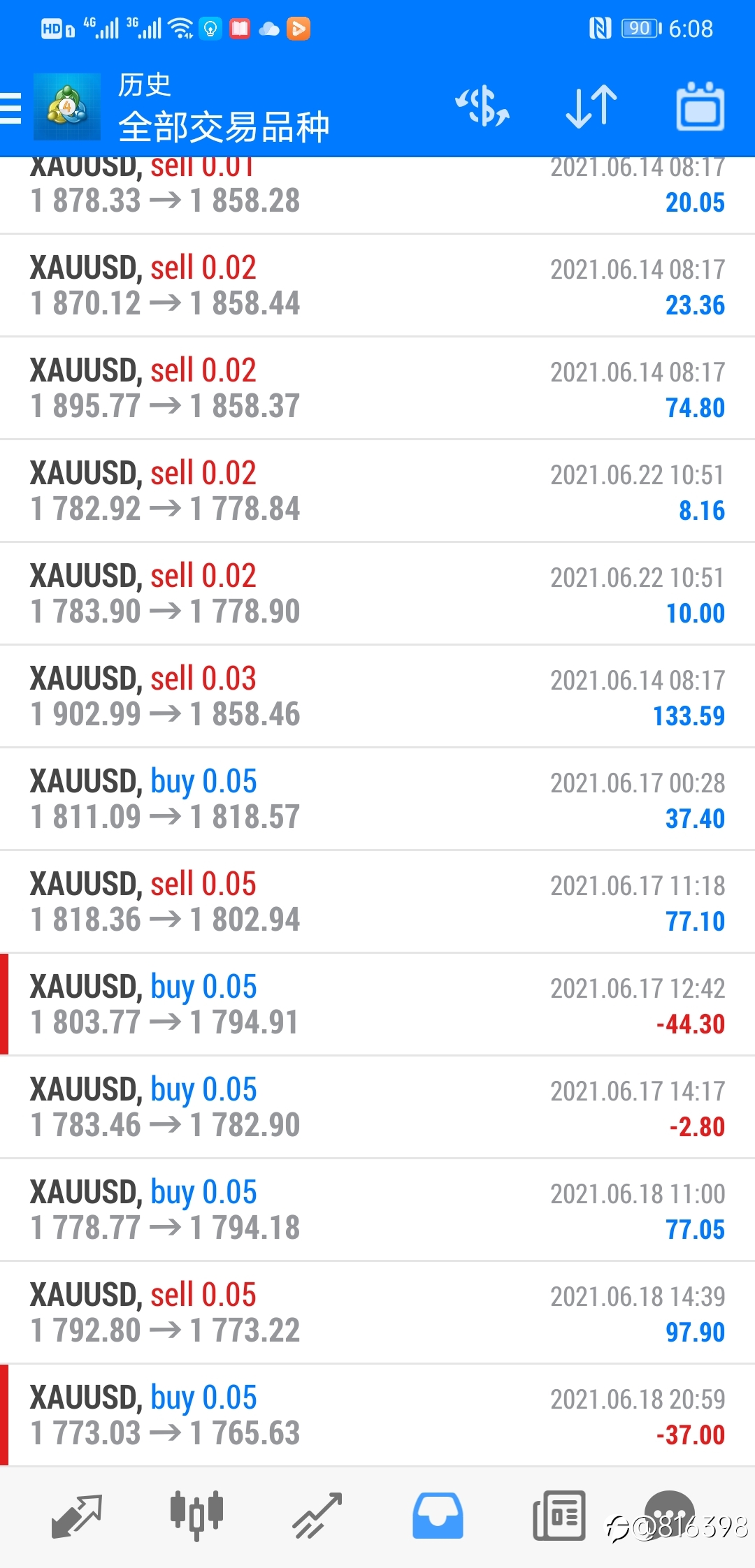
Task: Open the calendar date range picker
Action: (700, 107)
